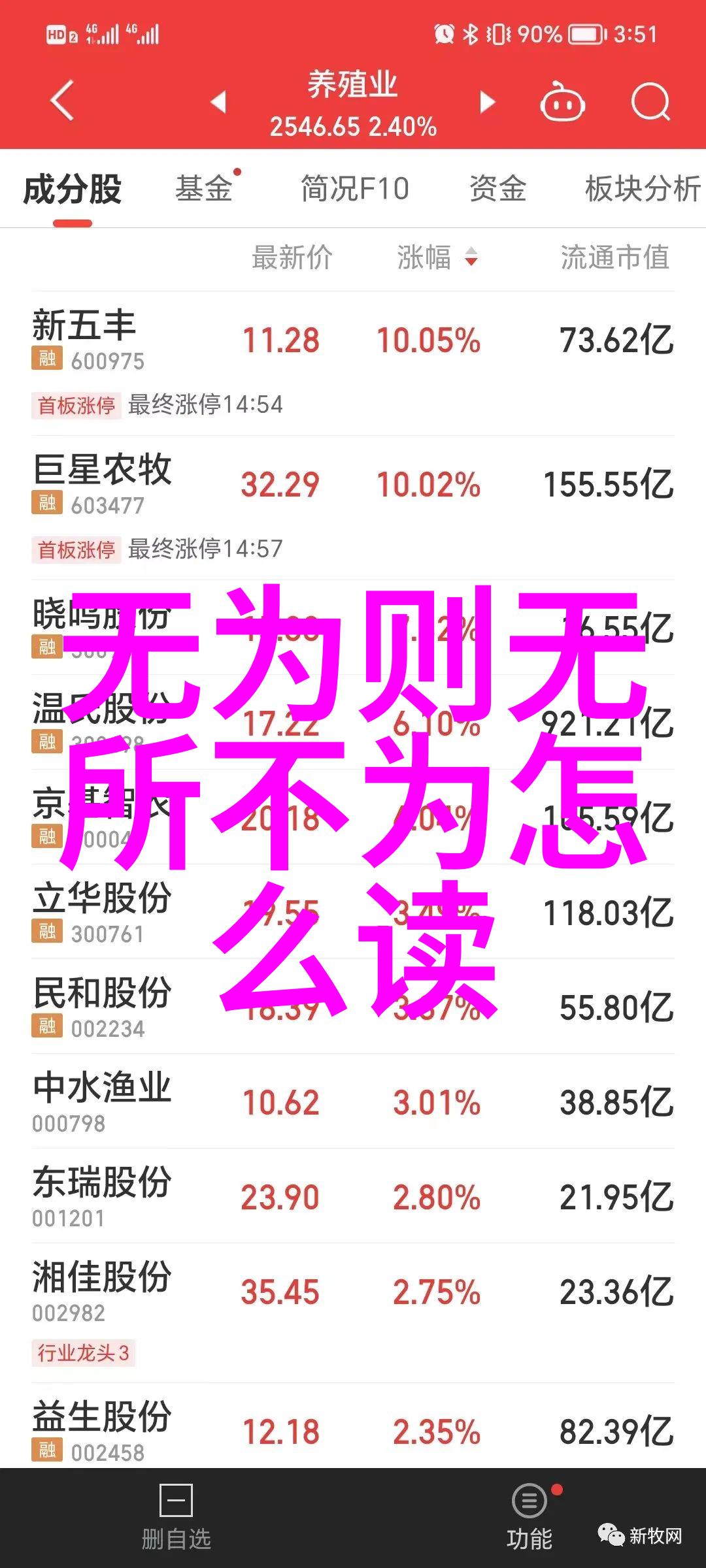Sort the list by 涨幅
Viewport: 706px width, 1568px height.
(x=437, y=257)
